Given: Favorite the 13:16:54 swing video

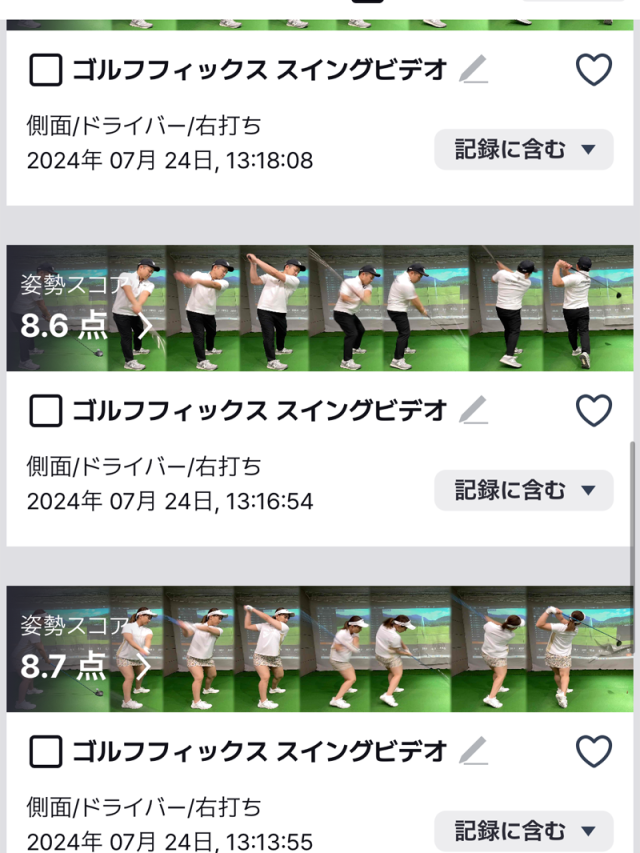Looking at the screenshot, I should [594, 410].
